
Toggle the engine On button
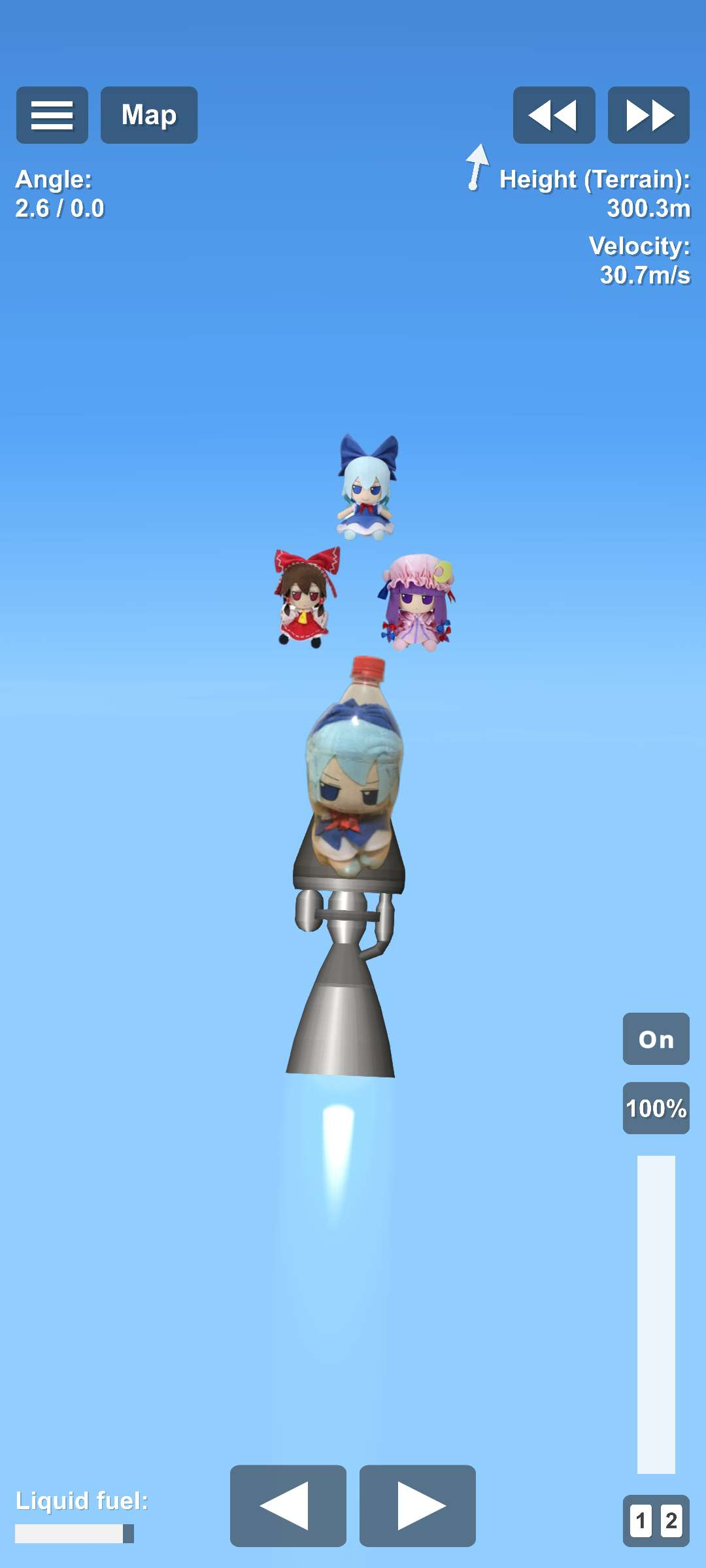tap(656, 1039)
